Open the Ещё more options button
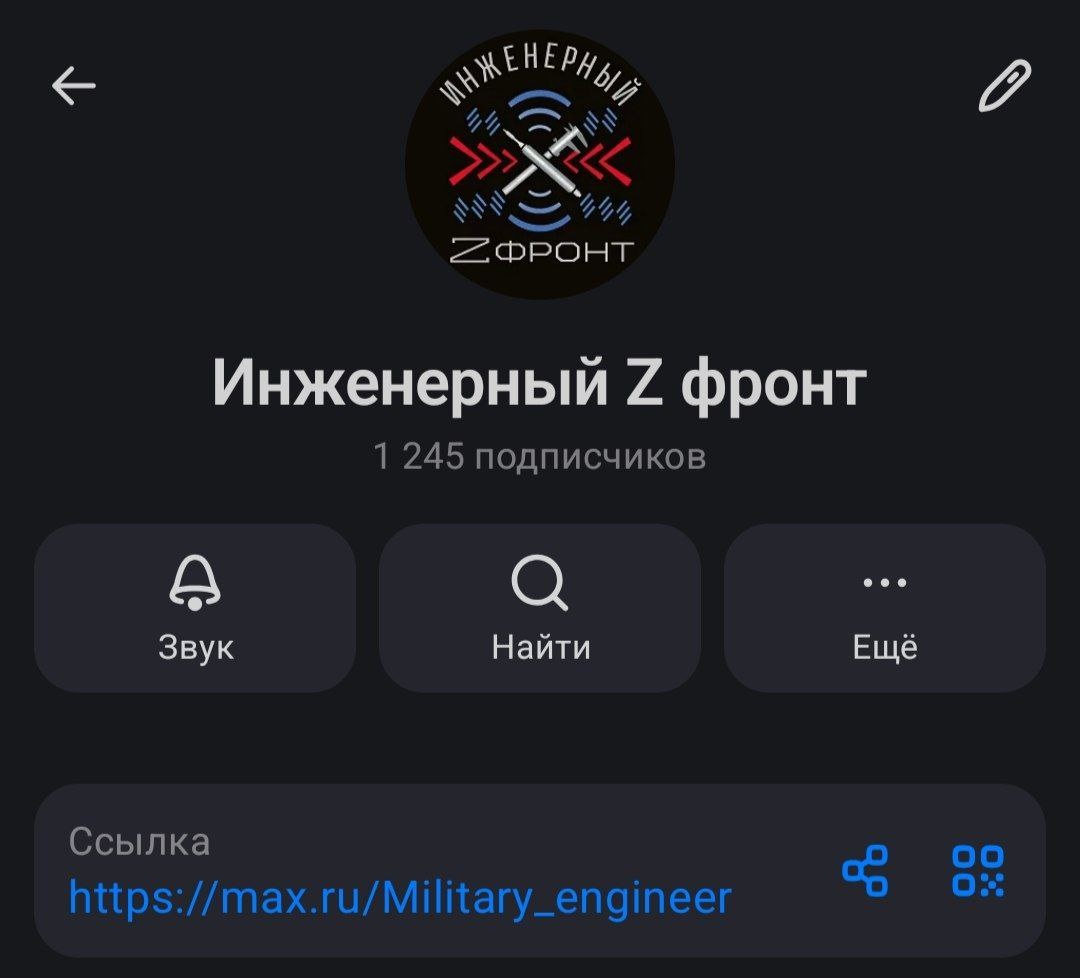The height and width of the screenshot is (978, 1080). click(885, 608)
